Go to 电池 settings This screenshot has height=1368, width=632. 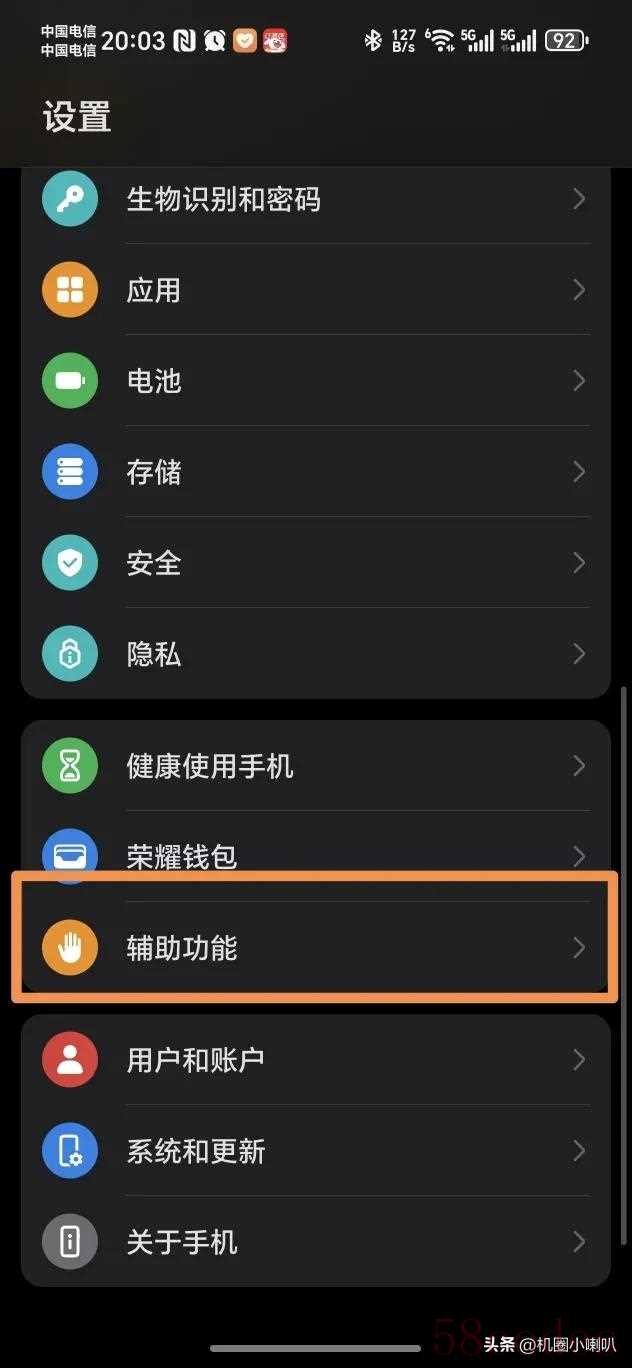point(315,381)
